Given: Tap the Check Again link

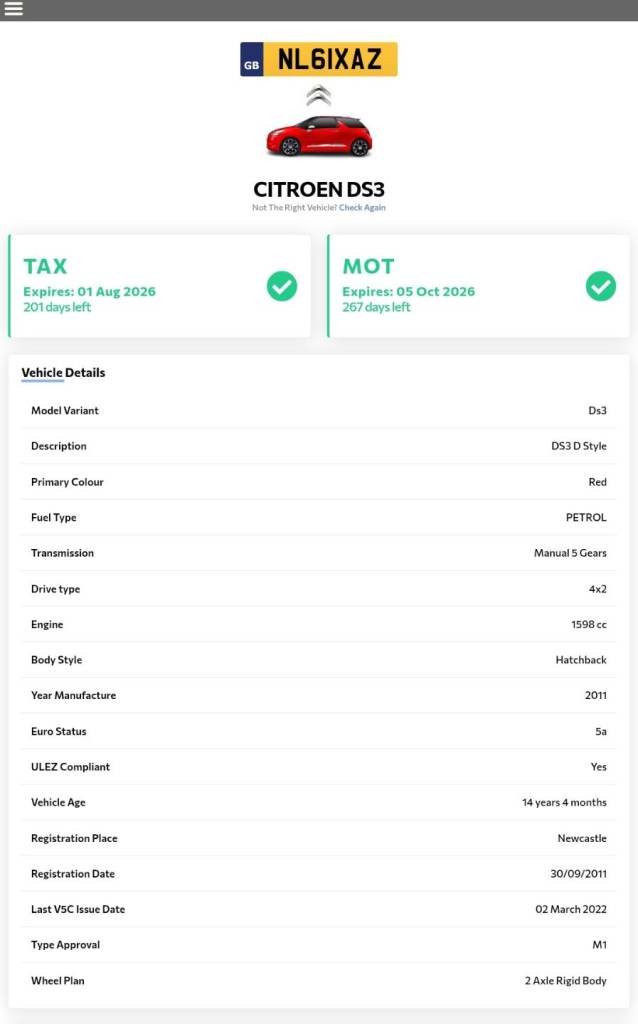Looking at the screenshot, I should click(362, 208).
